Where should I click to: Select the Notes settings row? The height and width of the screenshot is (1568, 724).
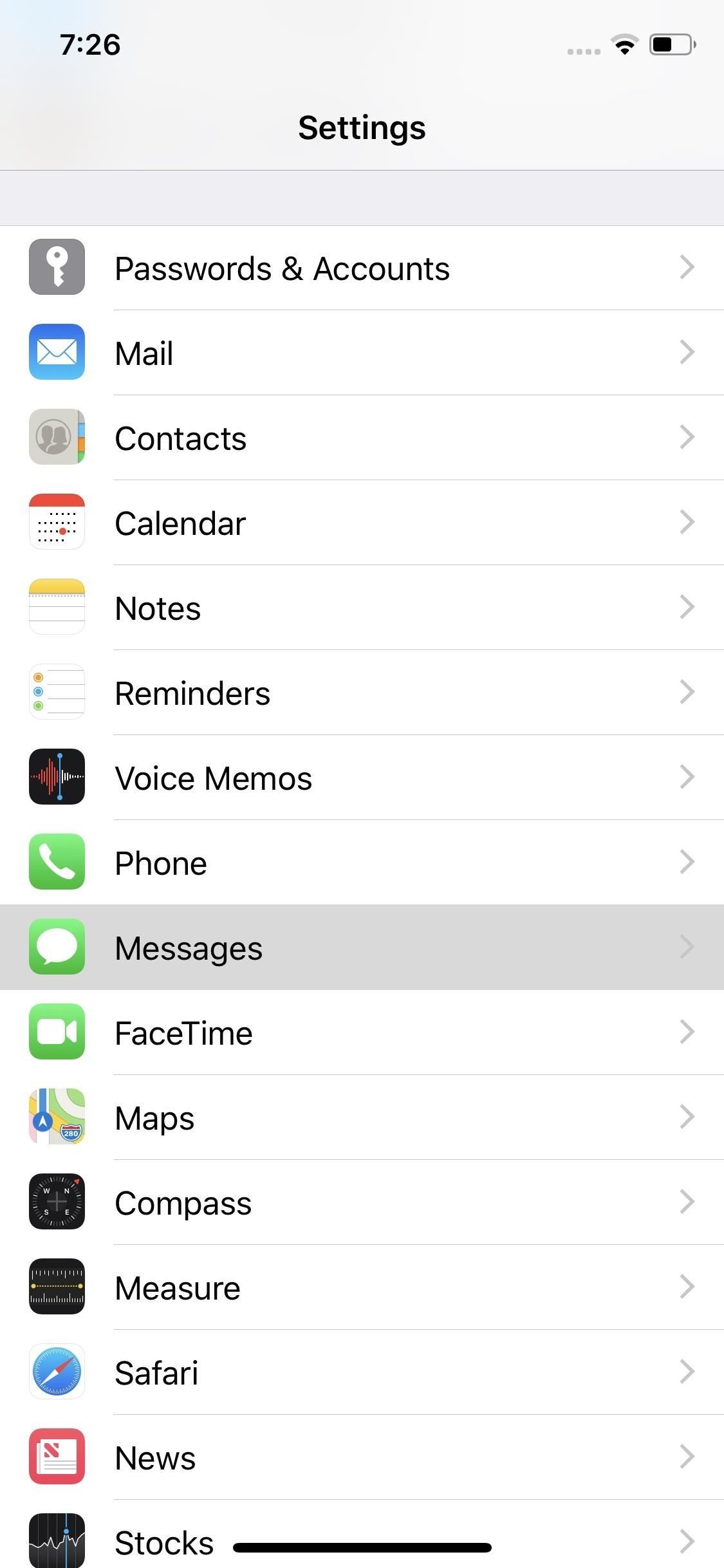(x=362, y=608)
